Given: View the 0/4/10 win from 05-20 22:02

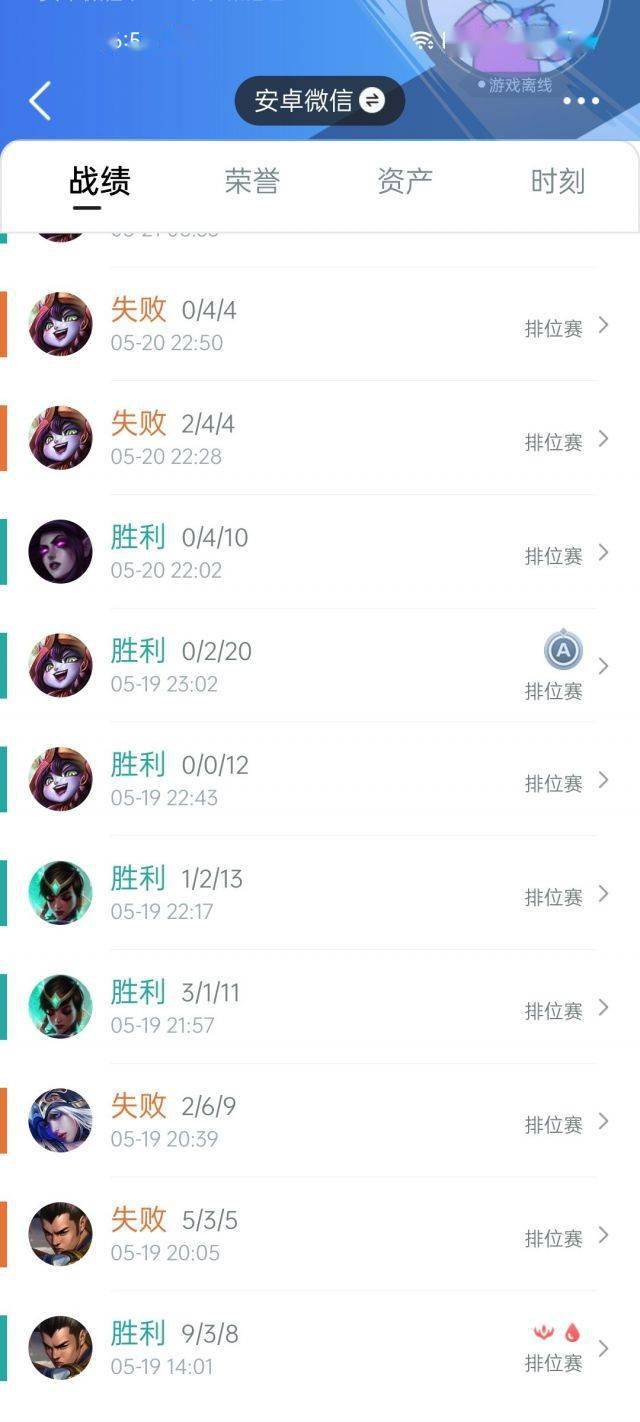Looking at the screenshot, I should [x=320, y=552].
